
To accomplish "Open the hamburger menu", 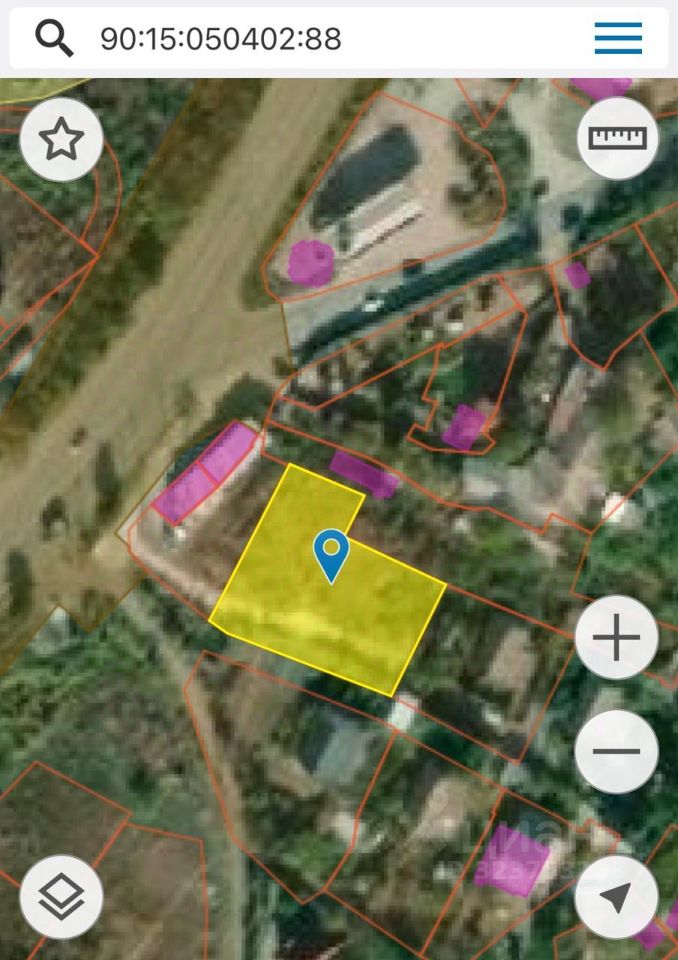I will pos(618,39).
